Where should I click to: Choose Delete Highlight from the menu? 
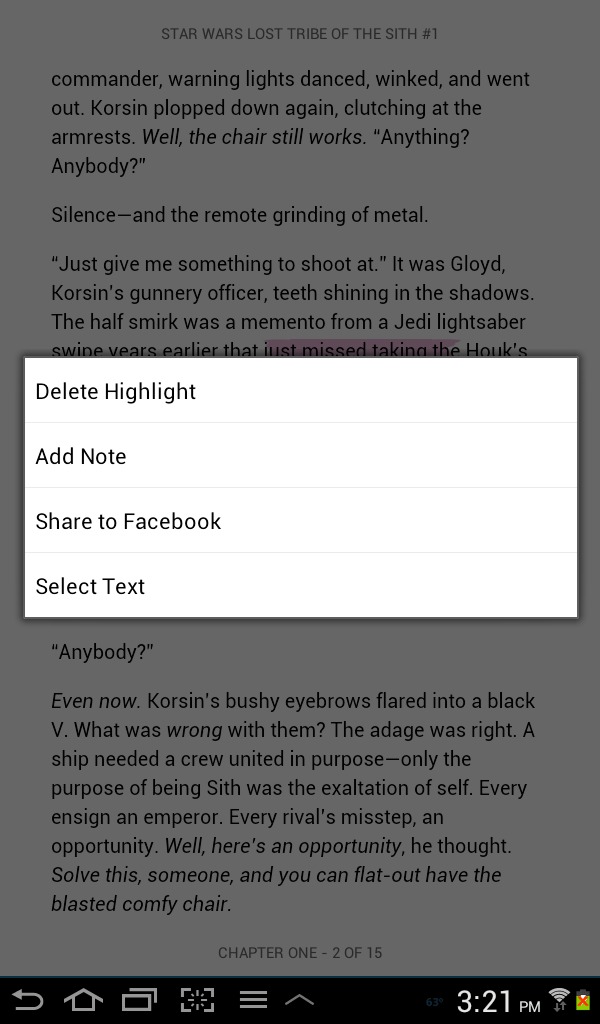300,391
